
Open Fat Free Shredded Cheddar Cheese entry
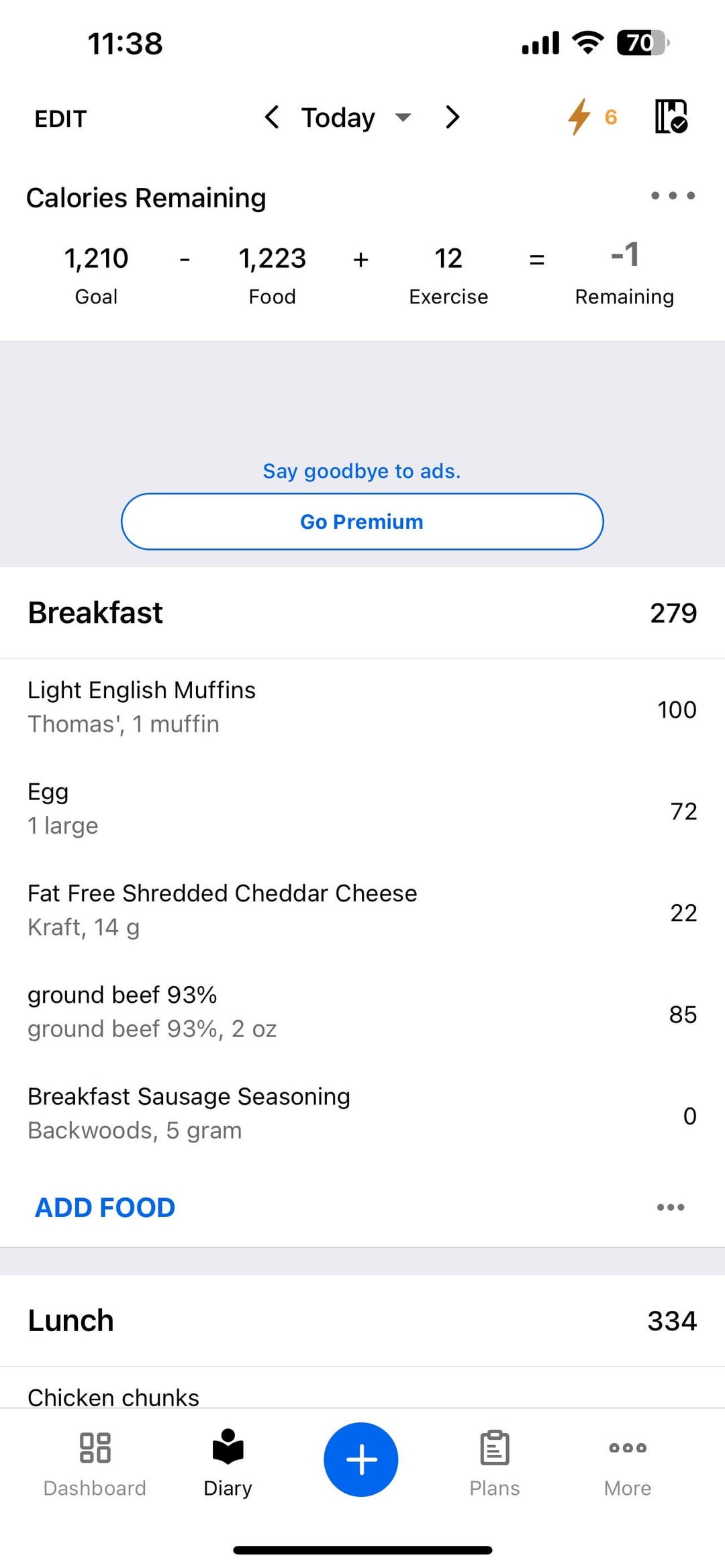(x=362, y=910)
